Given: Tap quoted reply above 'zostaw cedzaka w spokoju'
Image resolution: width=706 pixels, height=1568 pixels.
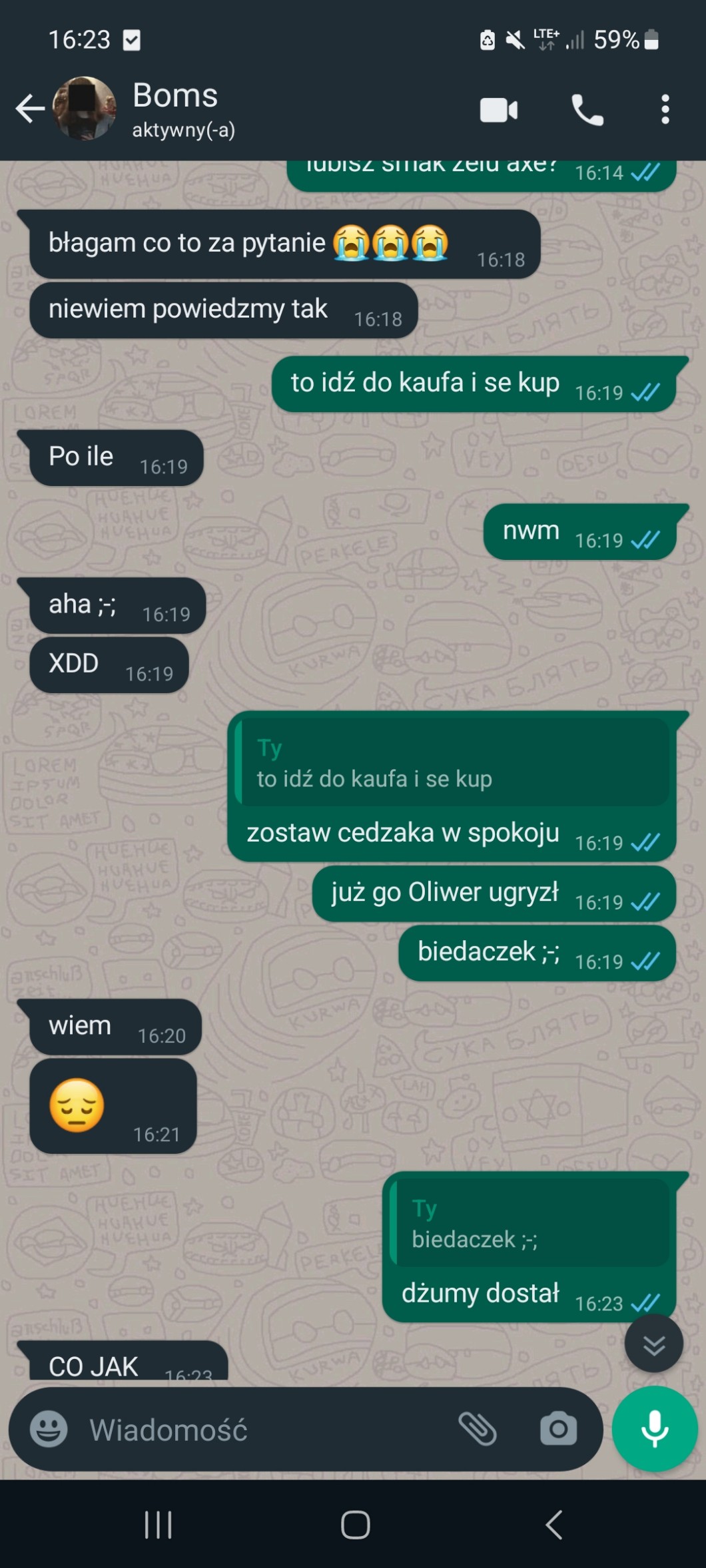Looking at the screenshot, I should point(452,762).
